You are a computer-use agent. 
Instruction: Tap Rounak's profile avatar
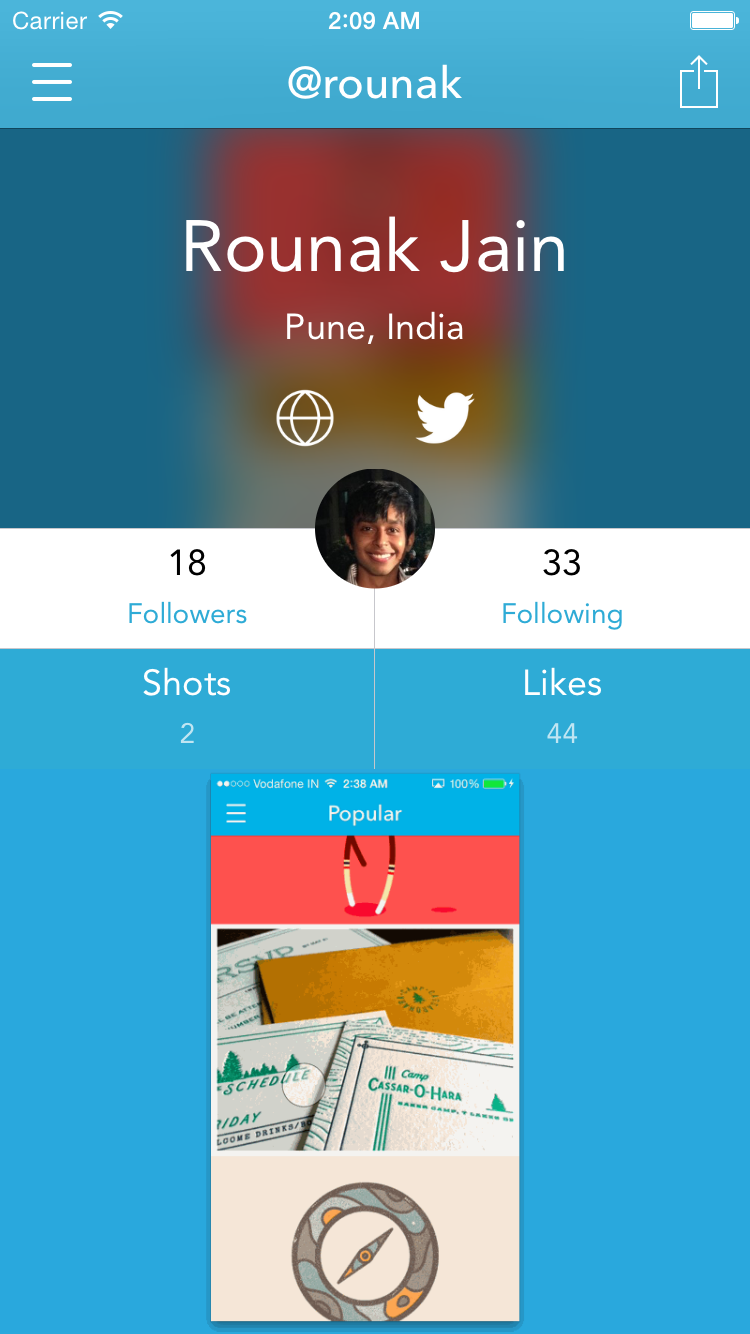click(375, 528)
